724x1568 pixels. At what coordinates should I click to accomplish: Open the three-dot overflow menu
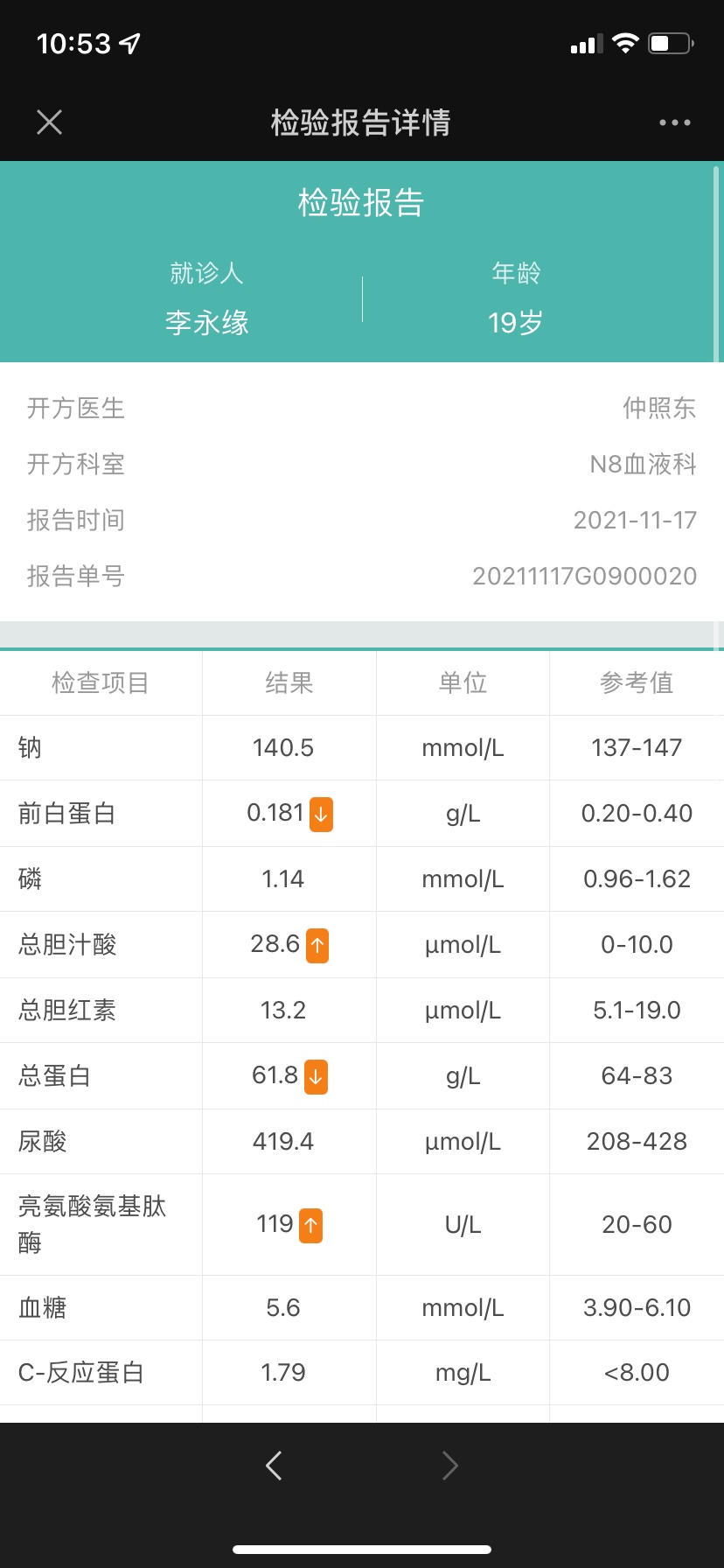675,122
